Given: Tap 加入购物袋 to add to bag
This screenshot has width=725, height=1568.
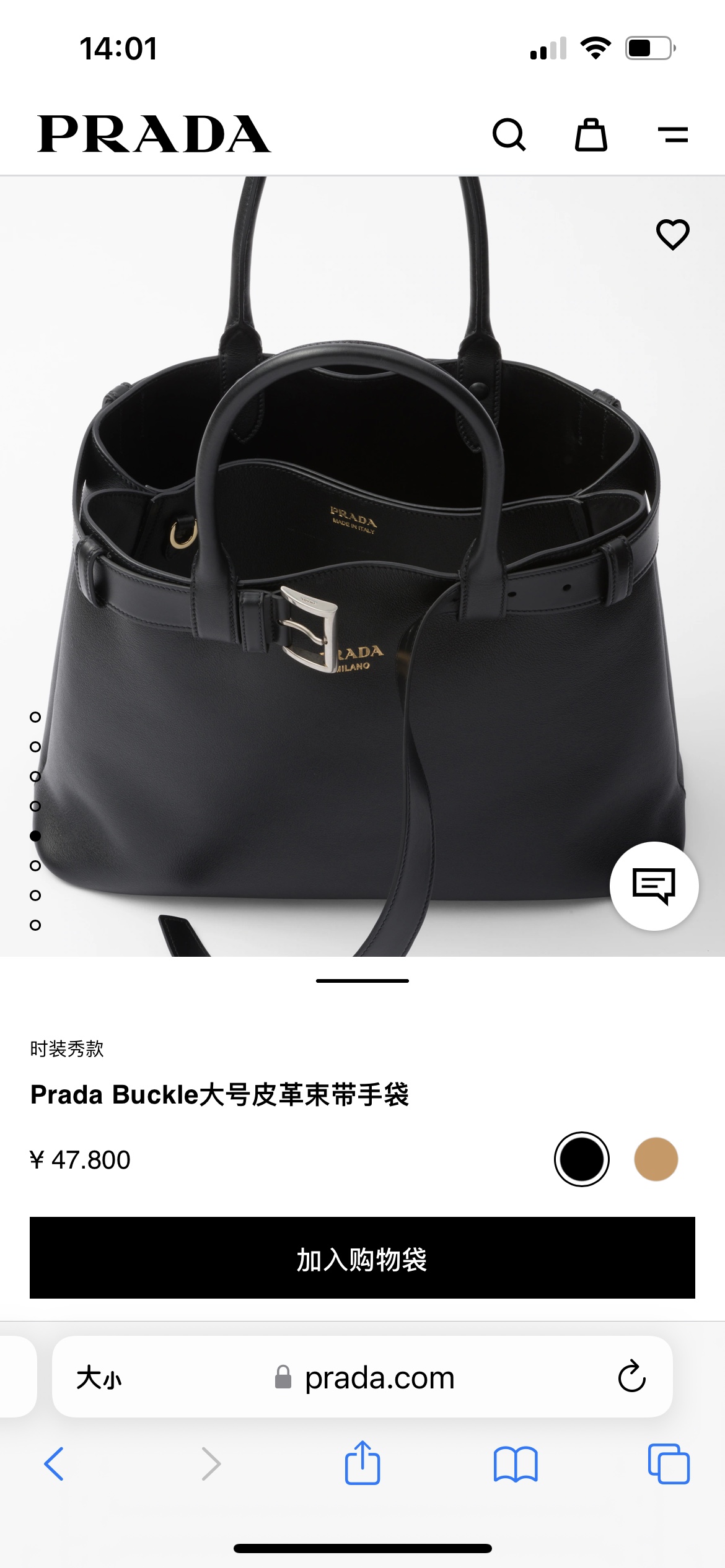Looking at the screenshot, I should [362, 1258].
